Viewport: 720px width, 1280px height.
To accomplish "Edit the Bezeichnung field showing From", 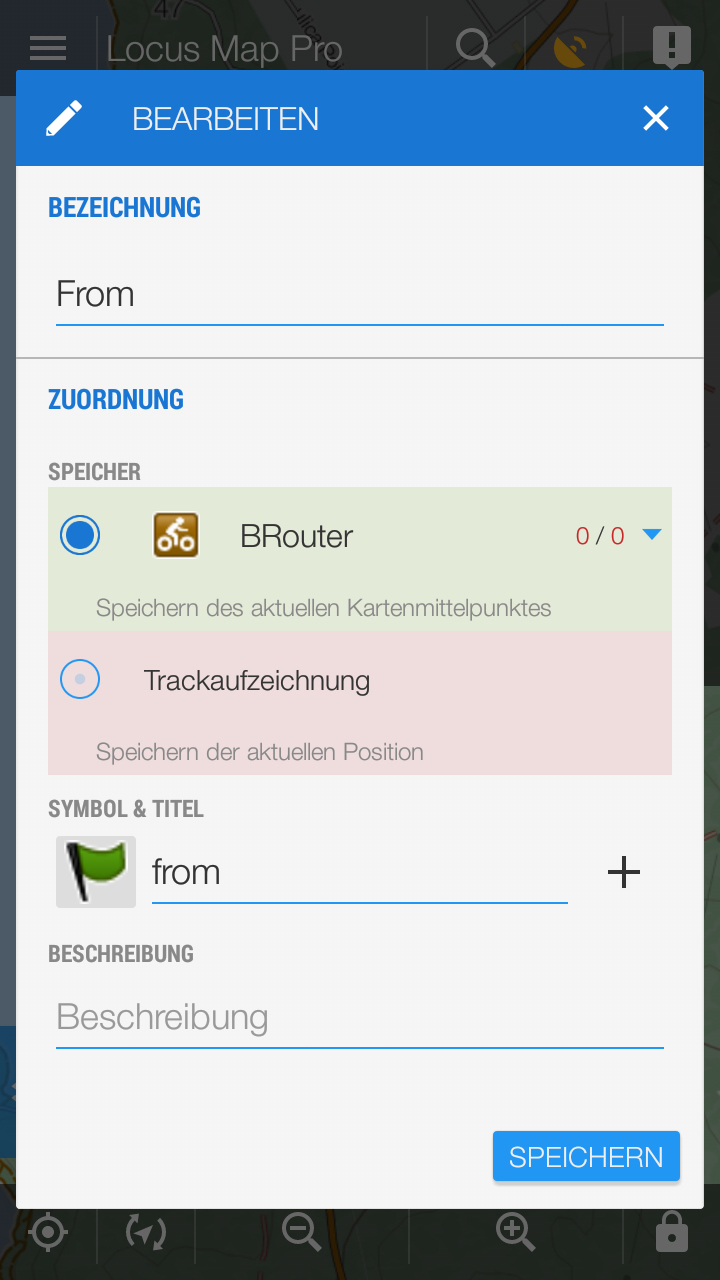I will (358, 295).
